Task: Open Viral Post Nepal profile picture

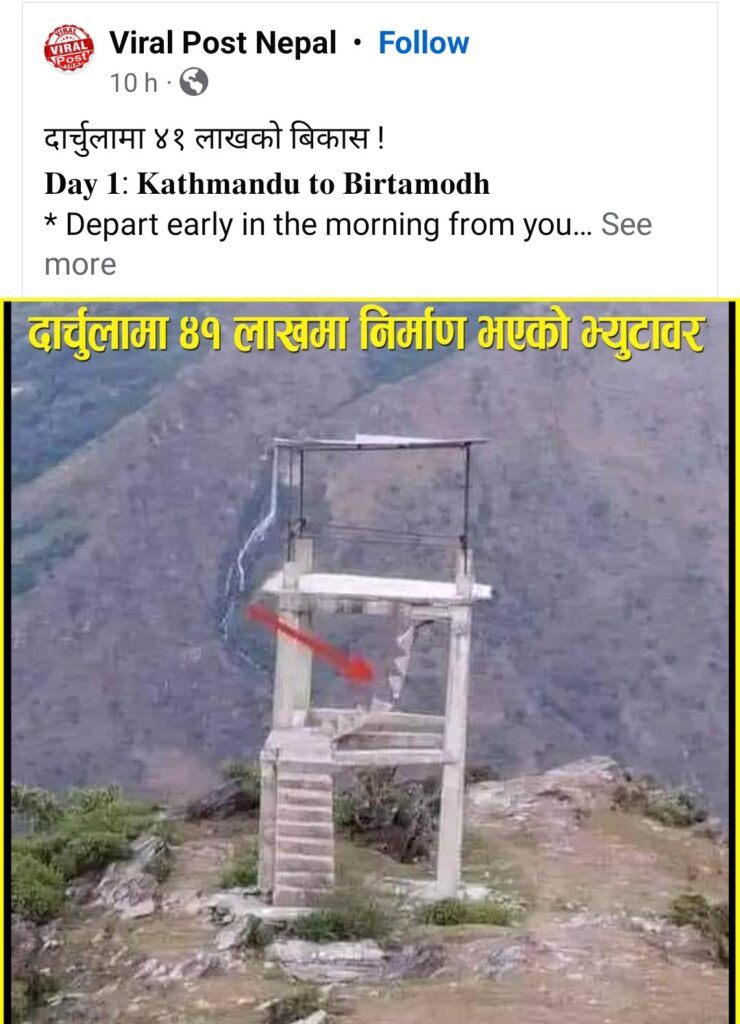Action: point(69,48)
